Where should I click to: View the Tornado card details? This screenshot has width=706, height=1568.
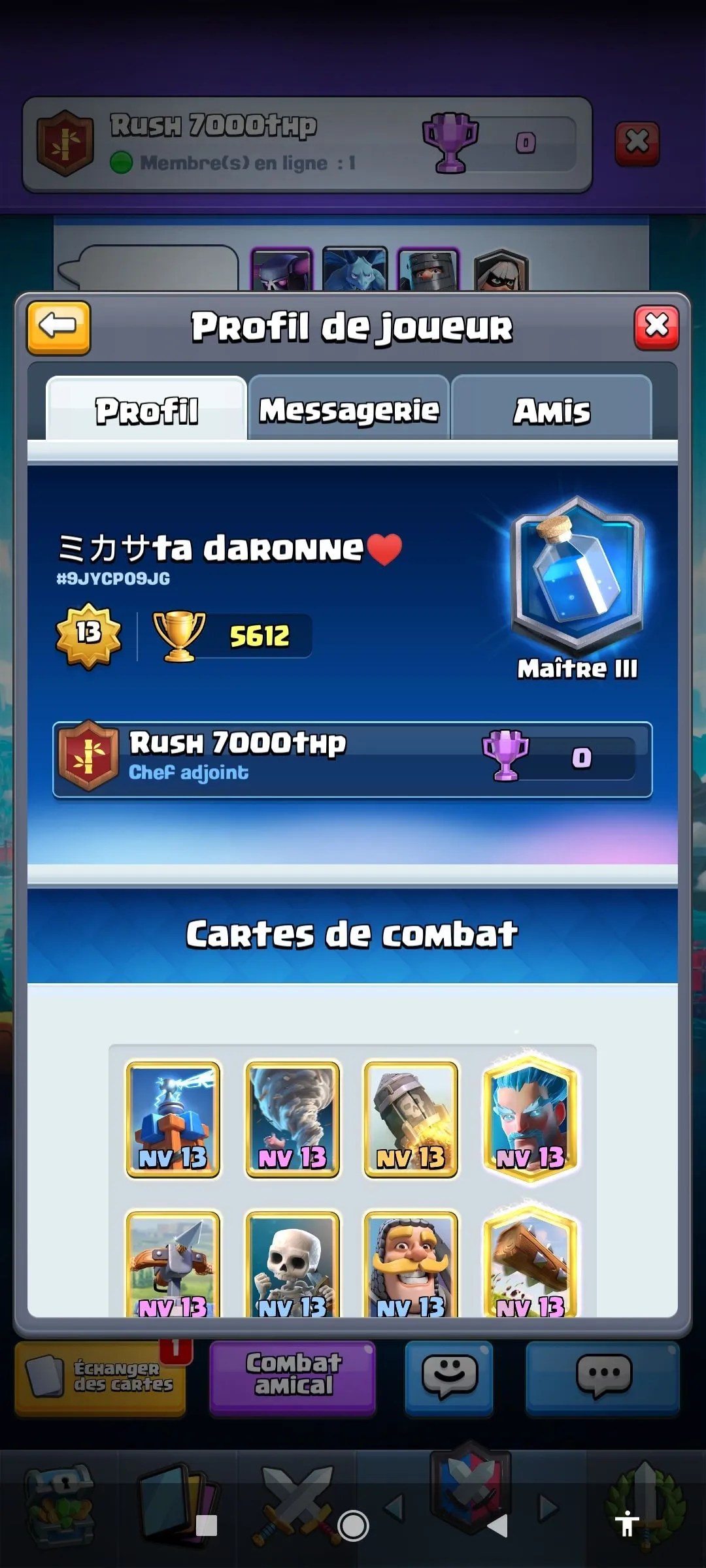(x=292, y=1120)
